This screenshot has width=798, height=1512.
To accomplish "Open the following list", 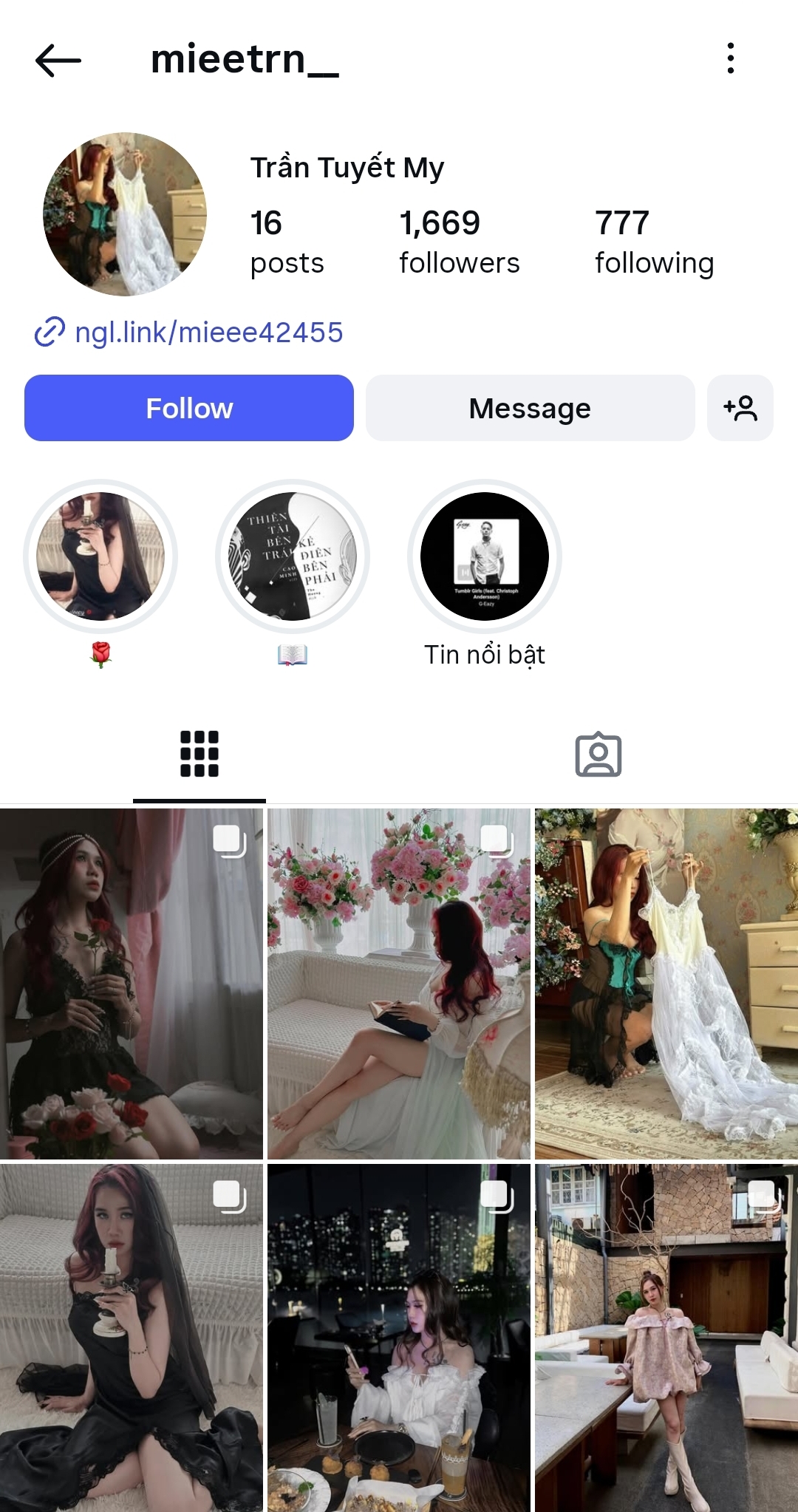I will click(x=654, y=242).
